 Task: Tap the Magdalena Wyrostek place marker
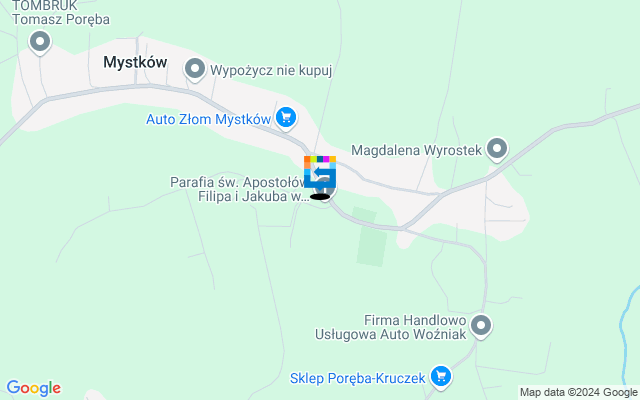(497, 150)
